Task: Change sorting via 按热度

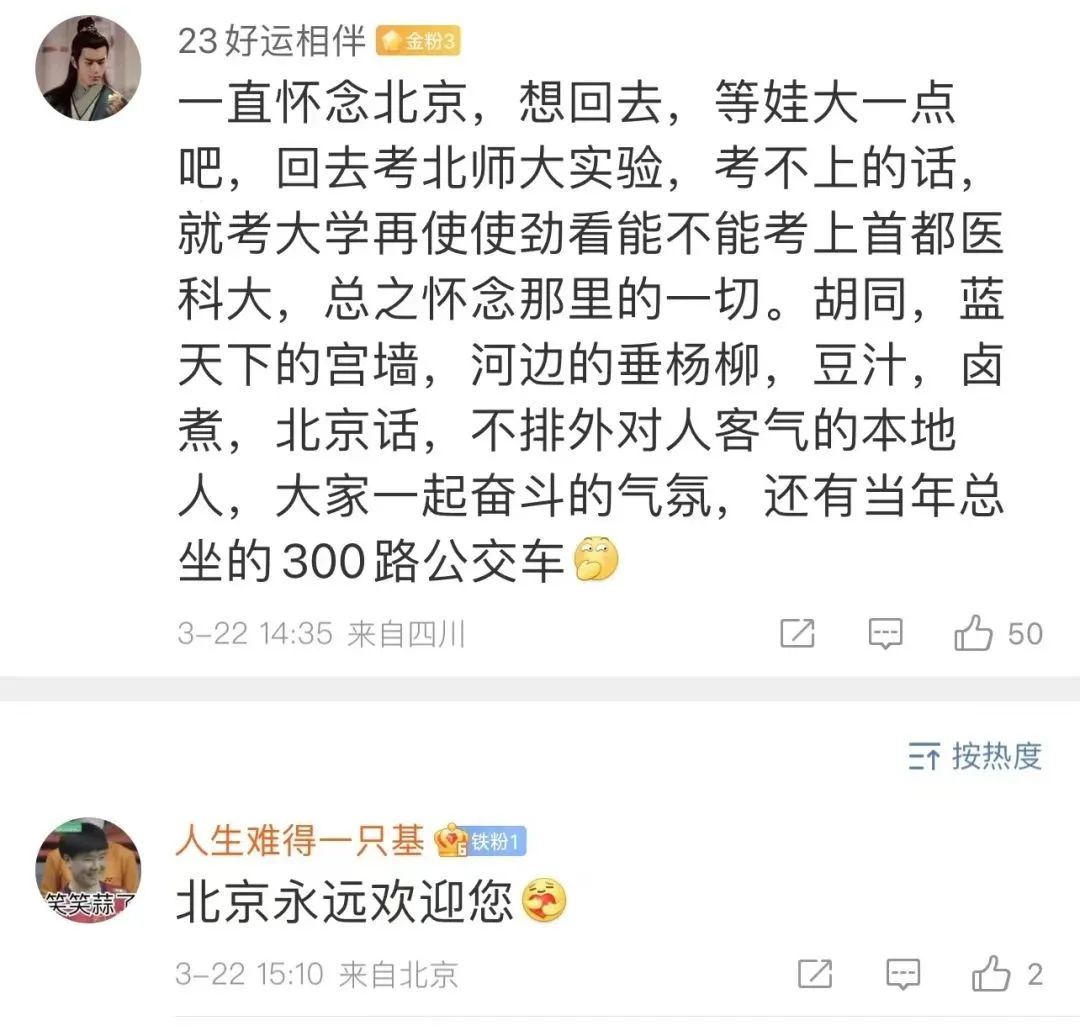Action: tap(975, 756)
